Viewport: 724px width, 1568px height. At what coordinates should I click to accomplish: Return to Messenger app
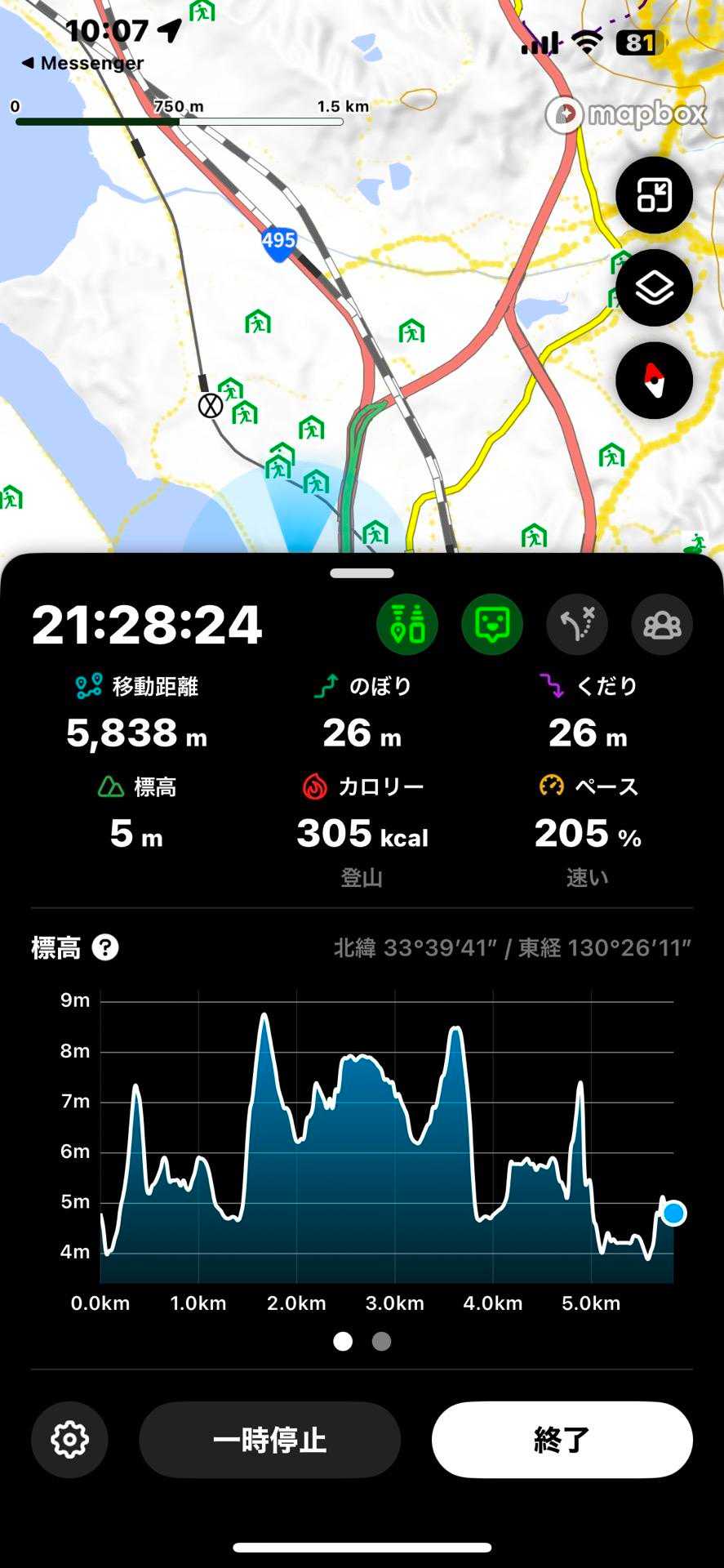[82, 63]
